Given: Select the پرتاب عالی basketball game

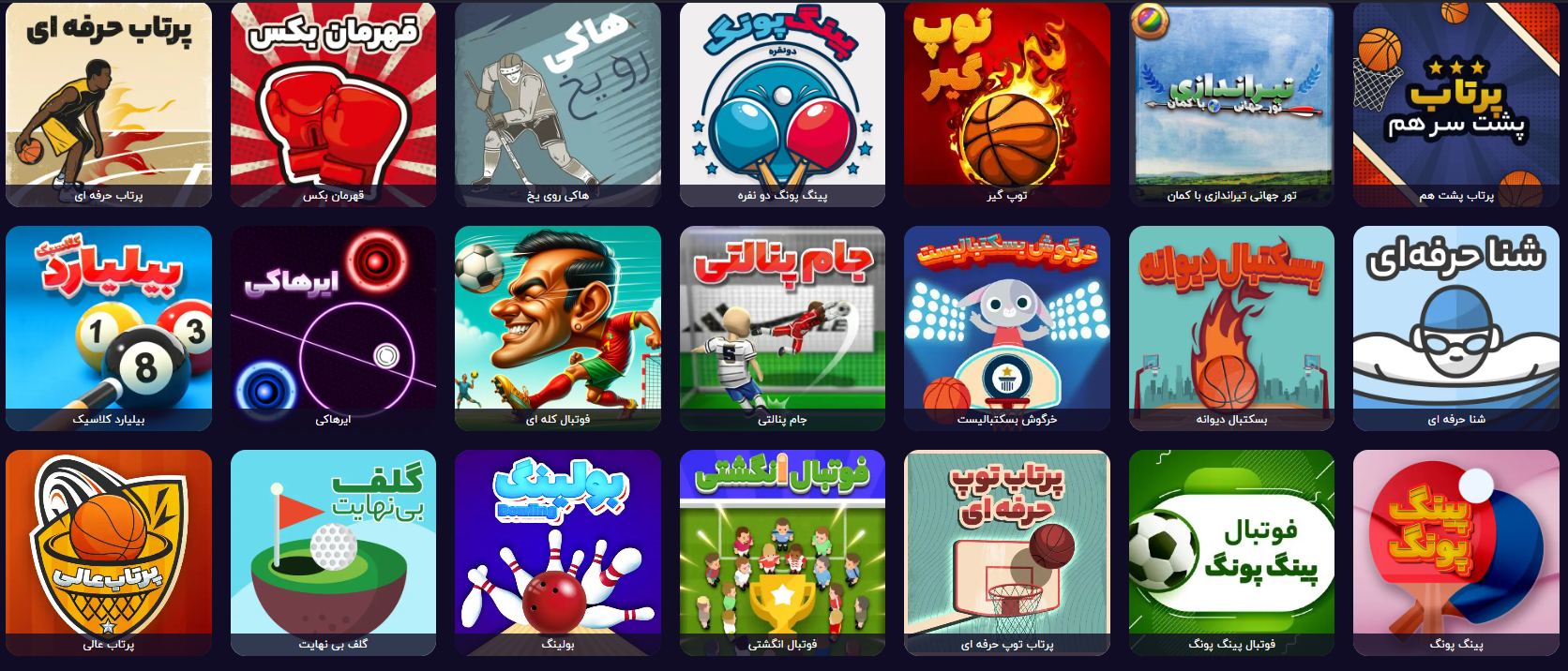Looking at the screenshot, I should click(109, 552).
